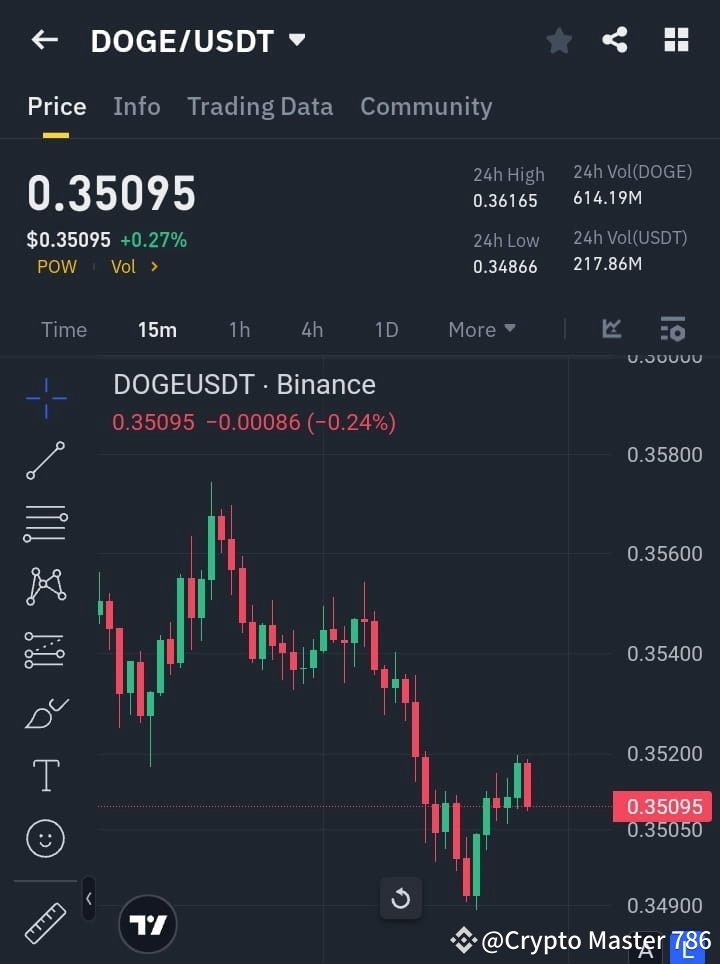This screenshot has height=964, width=720.
Task: Toggle DOGE/USDT as a favorite star
Action: 558,40
